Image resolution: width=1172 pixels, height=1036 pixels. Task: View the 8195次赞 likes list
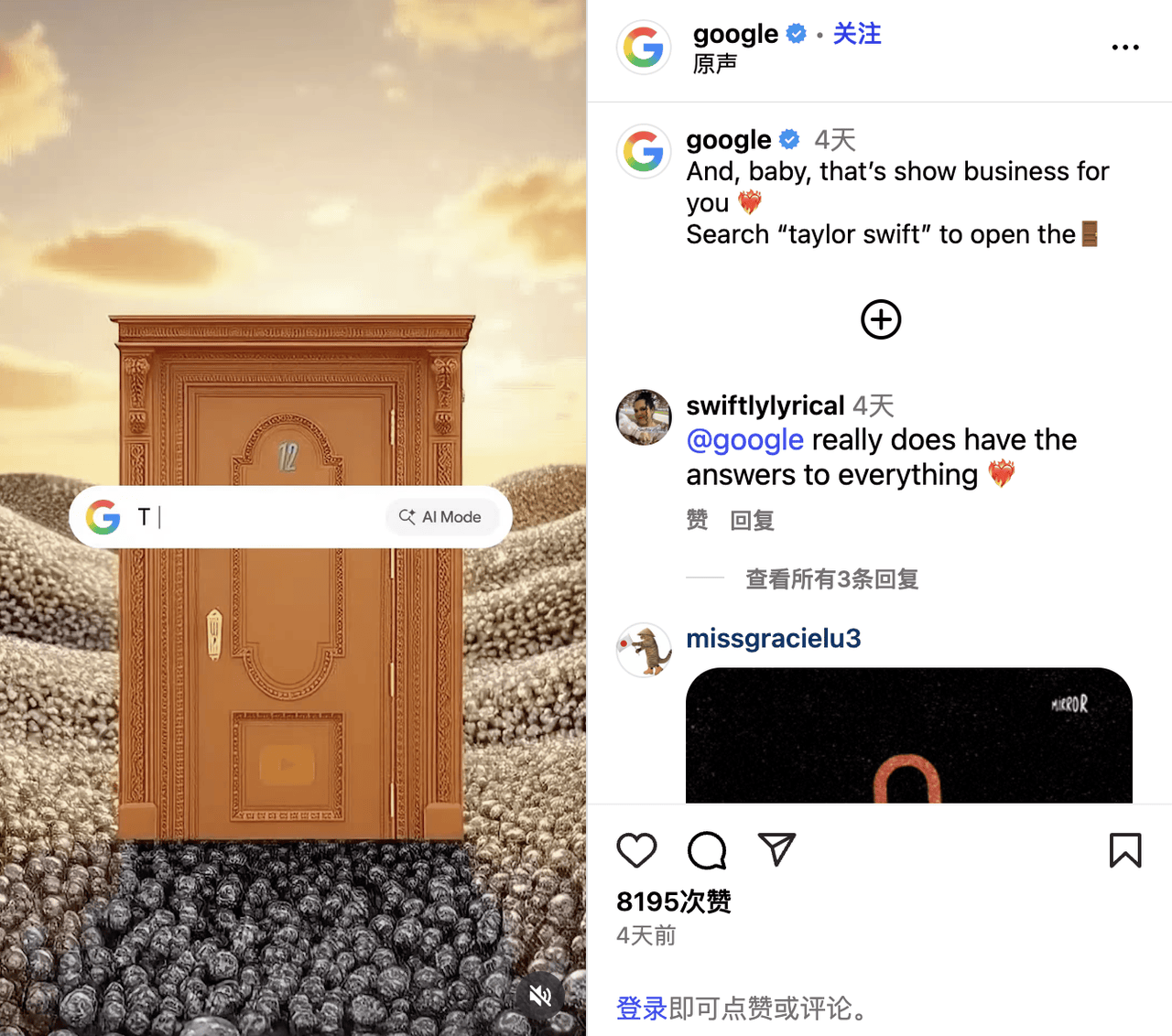(x=673, y=901)
